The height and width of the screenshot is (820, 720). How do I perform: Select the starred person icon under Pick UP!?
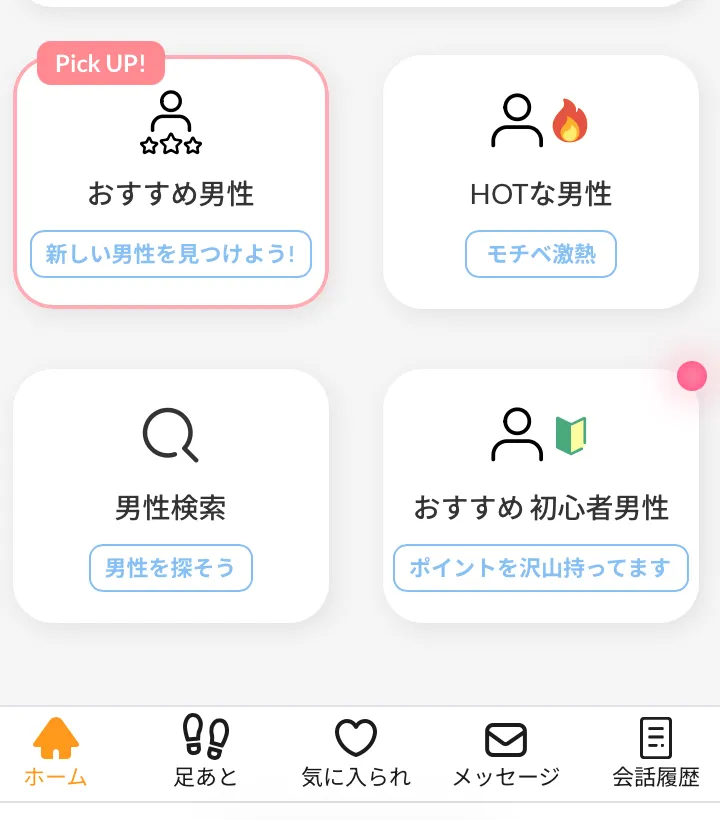(171, 120)
